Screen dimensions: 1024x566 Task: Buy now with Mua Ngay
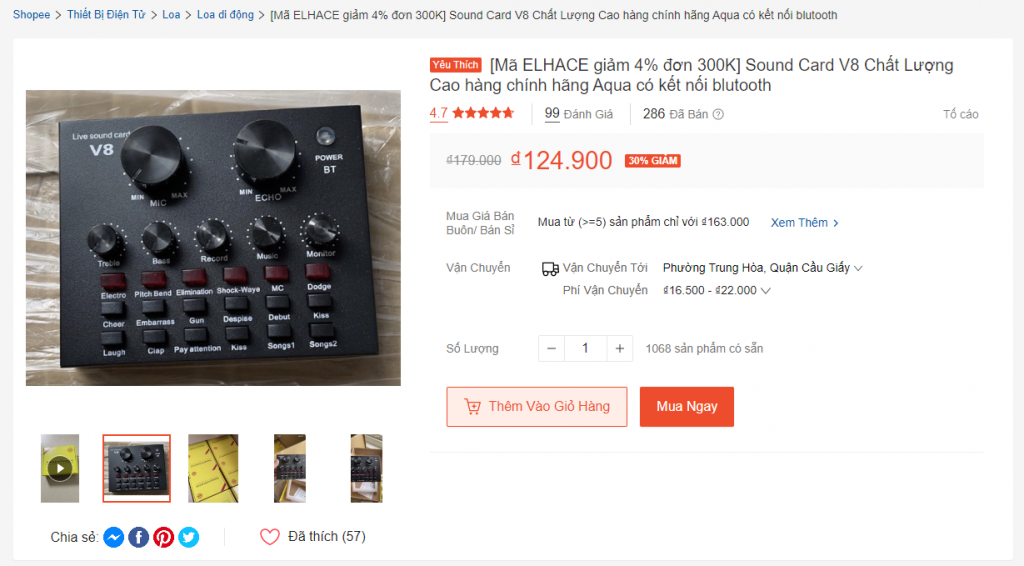pyautogui.click(x=686, y=407)
